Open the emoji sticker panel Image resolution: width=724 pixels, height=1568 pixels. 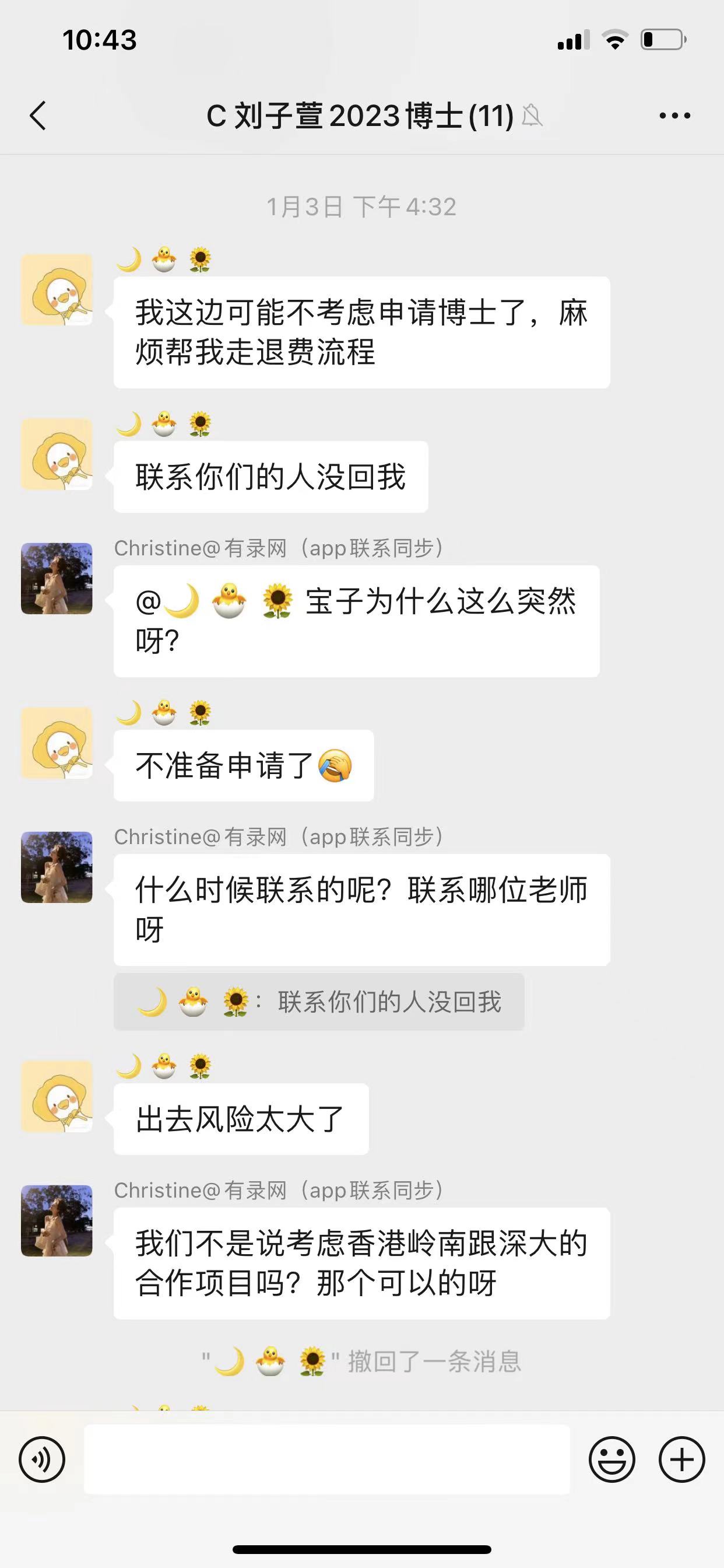pos(611,1459)
